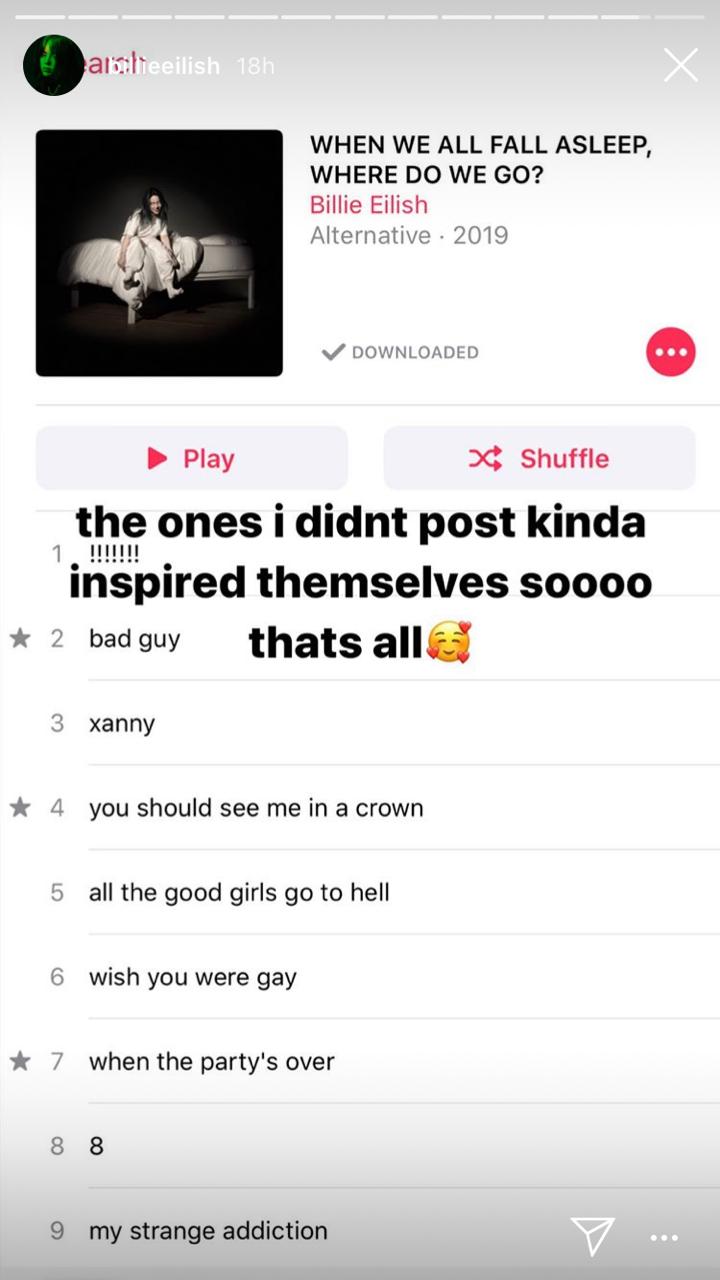Send this story via paper plane icon

(591, 1236)
